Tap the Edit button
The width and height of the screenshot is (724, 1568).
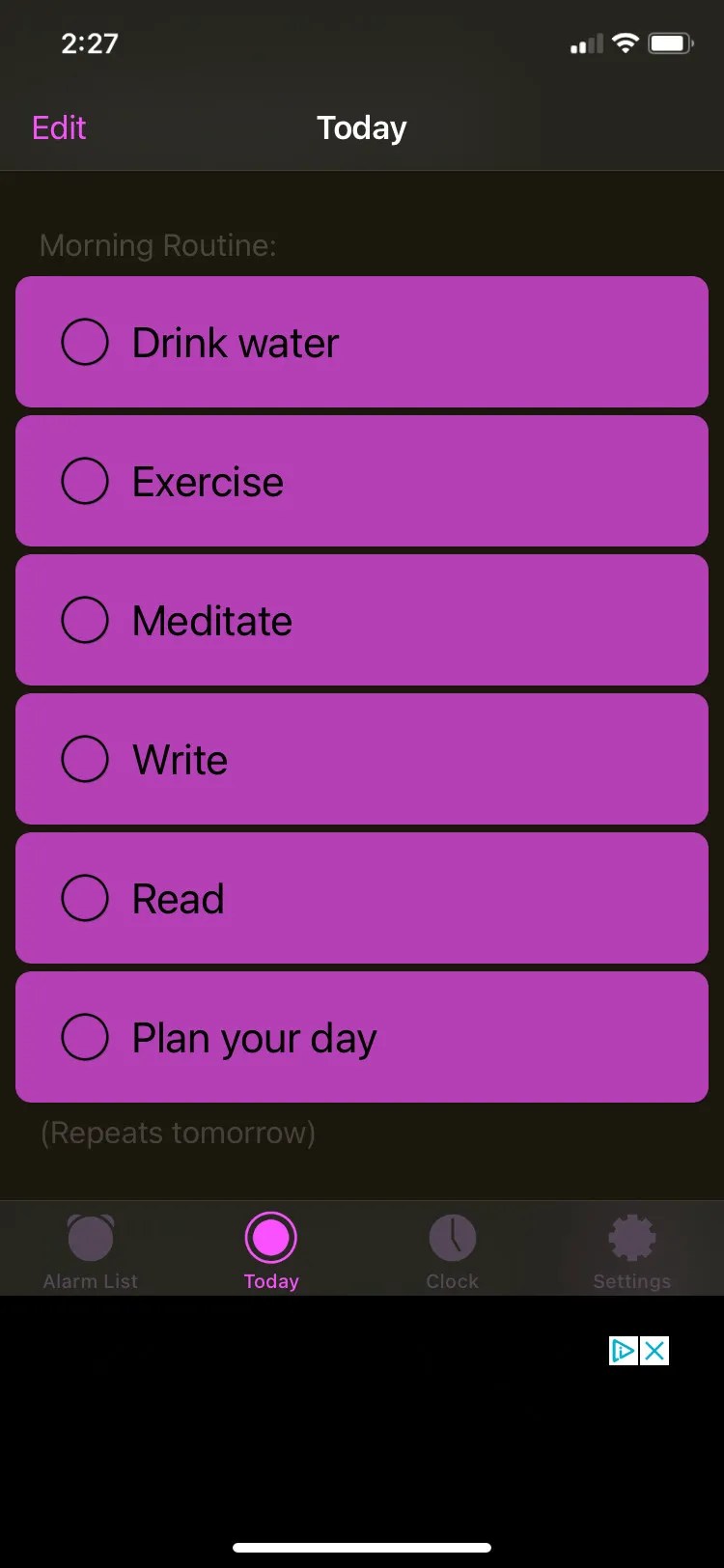pyautogui.click(x=58, y=127)
